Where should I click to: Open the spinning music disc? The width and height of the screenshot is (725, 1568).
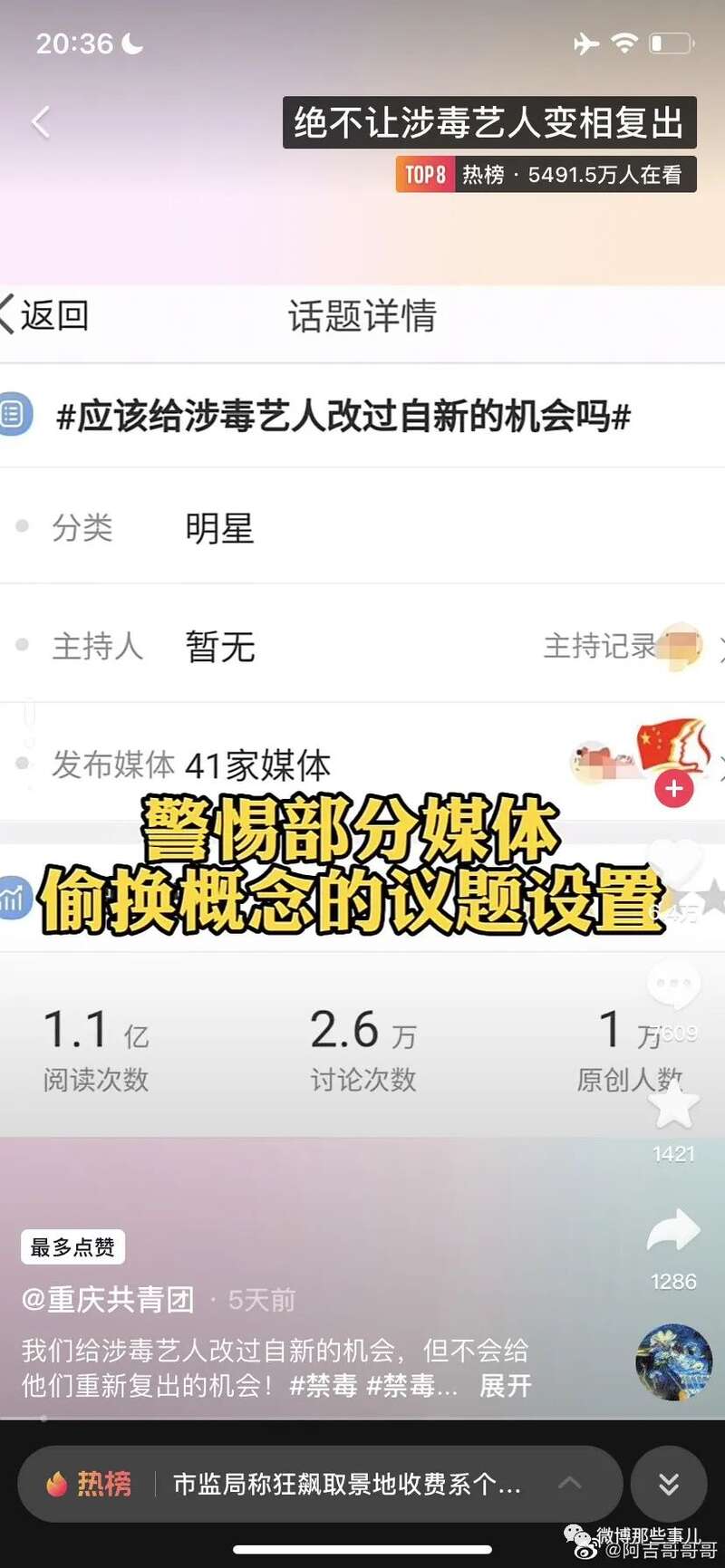pyautogui.click(x=673, y=1362)
